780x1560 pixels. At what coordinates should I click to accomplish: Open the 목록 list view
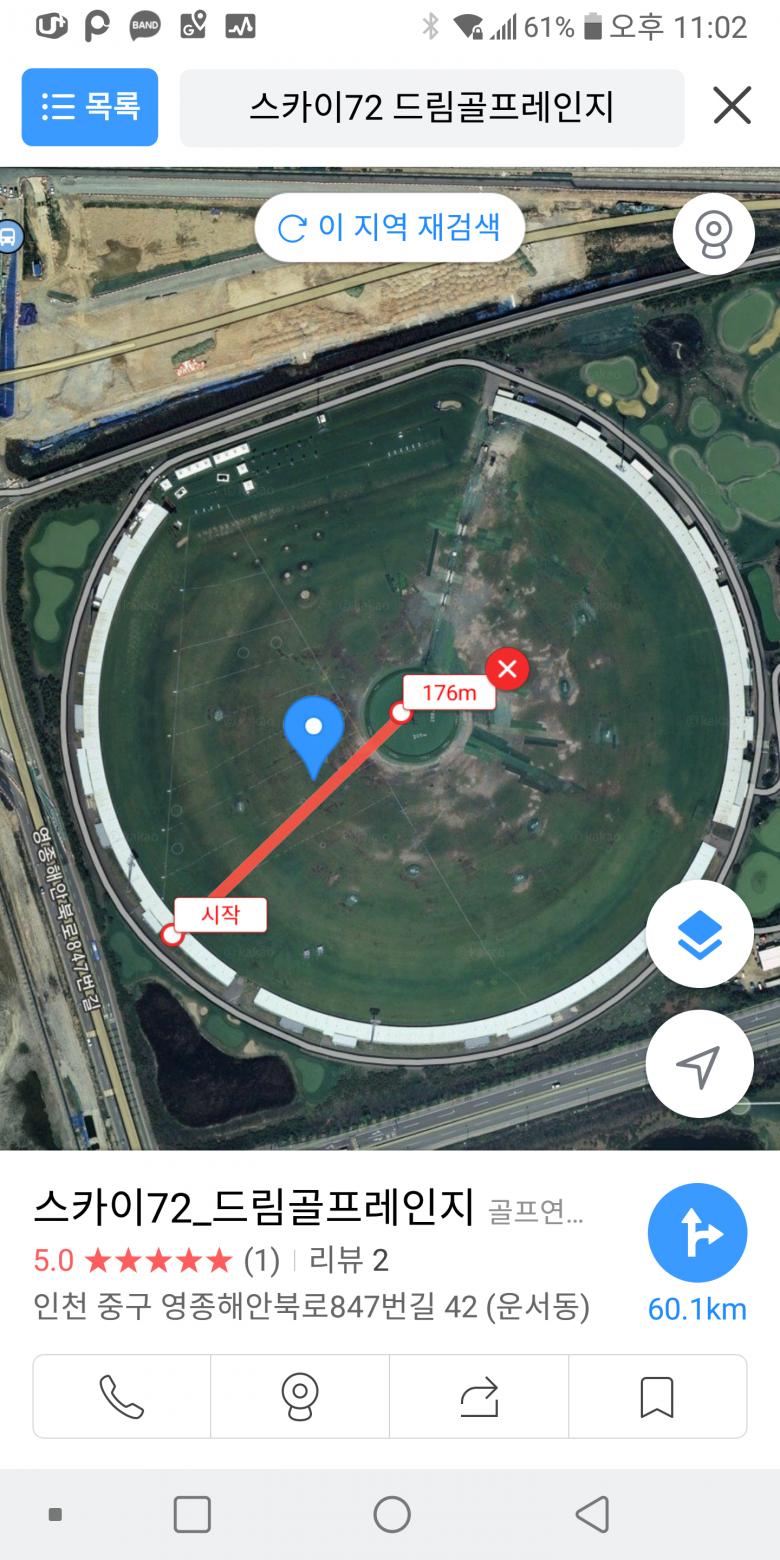click(x=90, y=107)
